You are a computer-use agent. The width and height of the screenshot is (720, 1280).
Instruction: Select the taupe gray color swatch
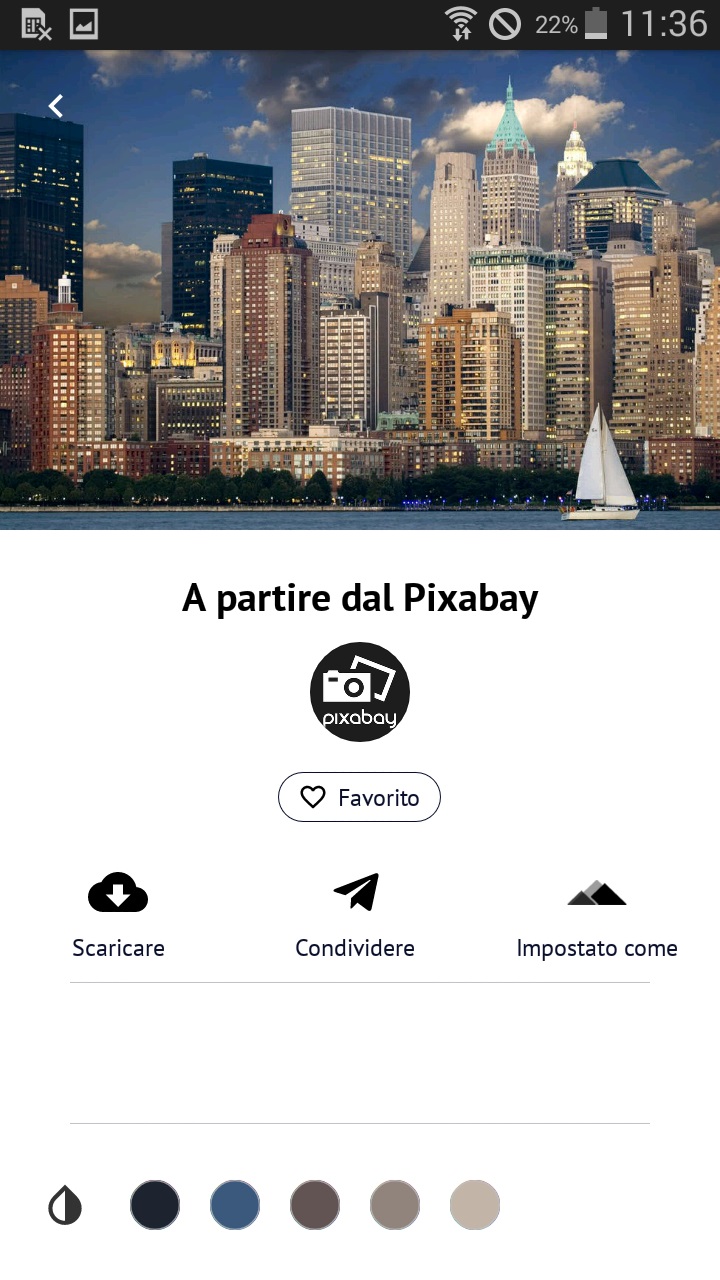pos(395,1205)
